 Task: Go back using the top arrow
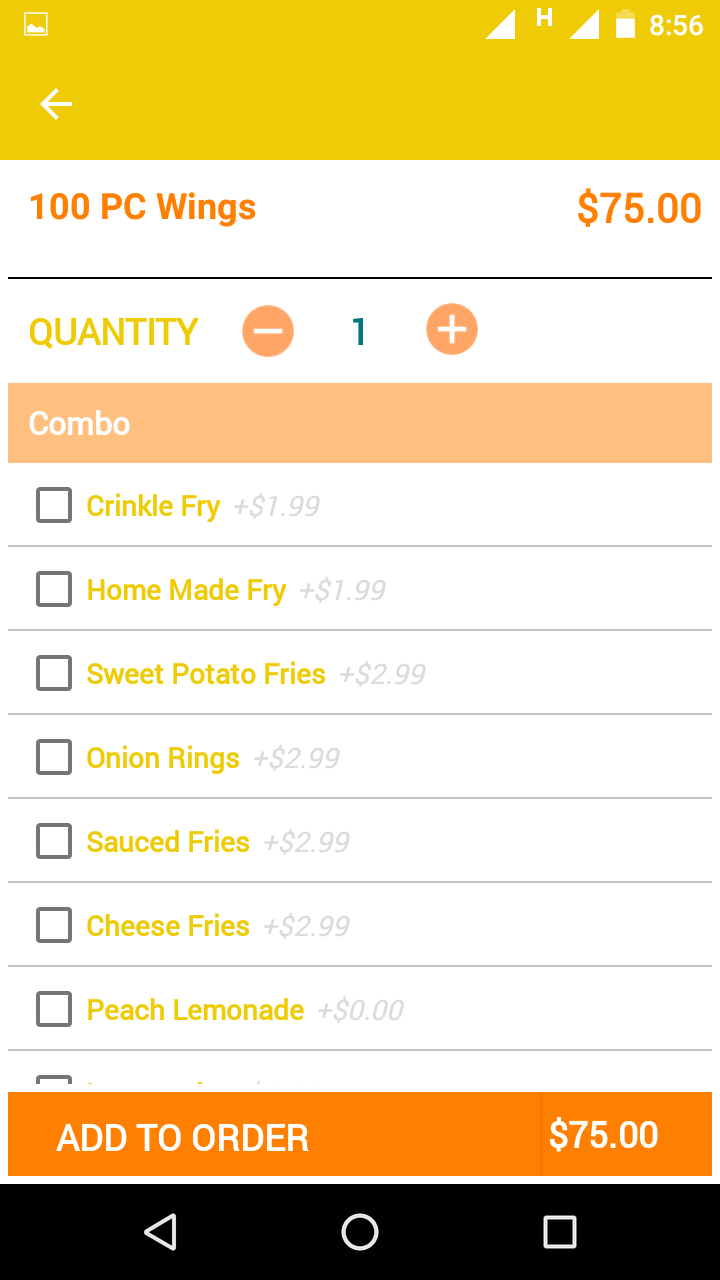pyautogui.click(x=56, y=104)
